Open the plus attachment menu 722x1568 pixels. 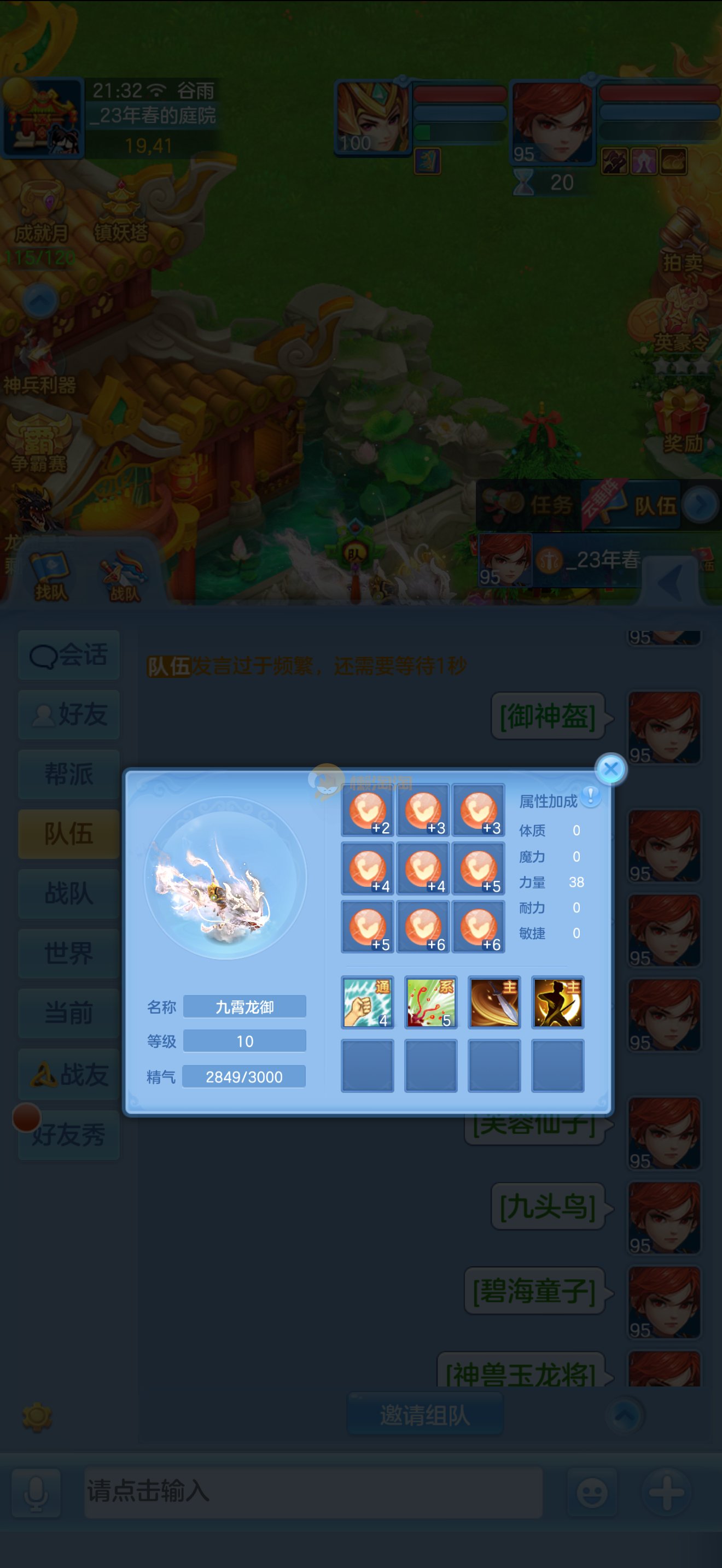point(666,1493)
